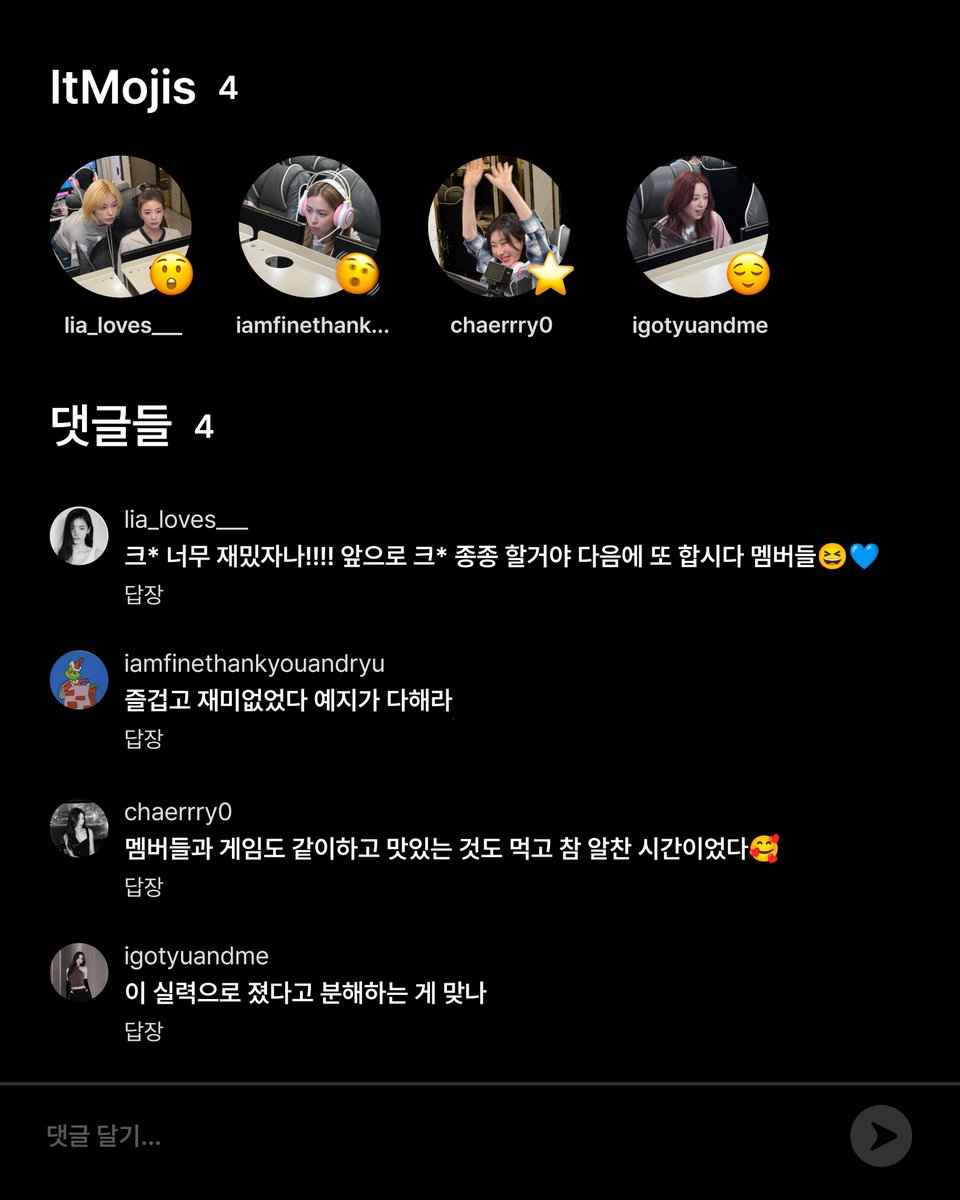960x1200 pixels.
Task: Open iamfinethankyouandryu's profile avatar
Action: click(x=79, y=680)
